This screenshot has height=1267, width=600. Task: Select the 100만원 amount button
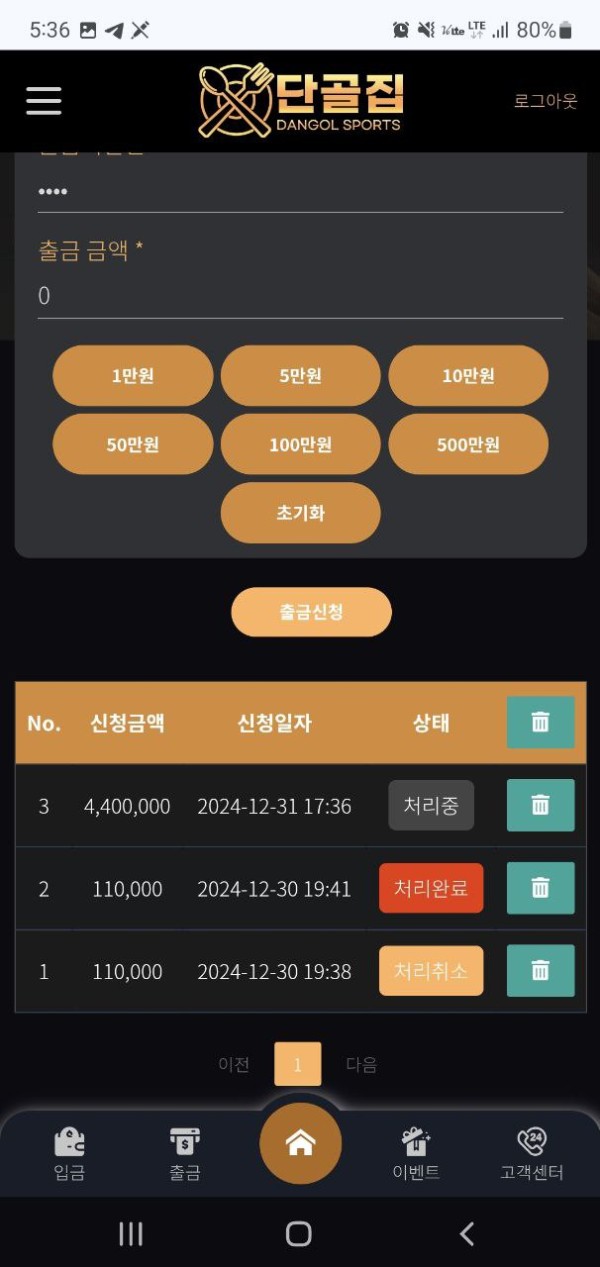(300, 444)
